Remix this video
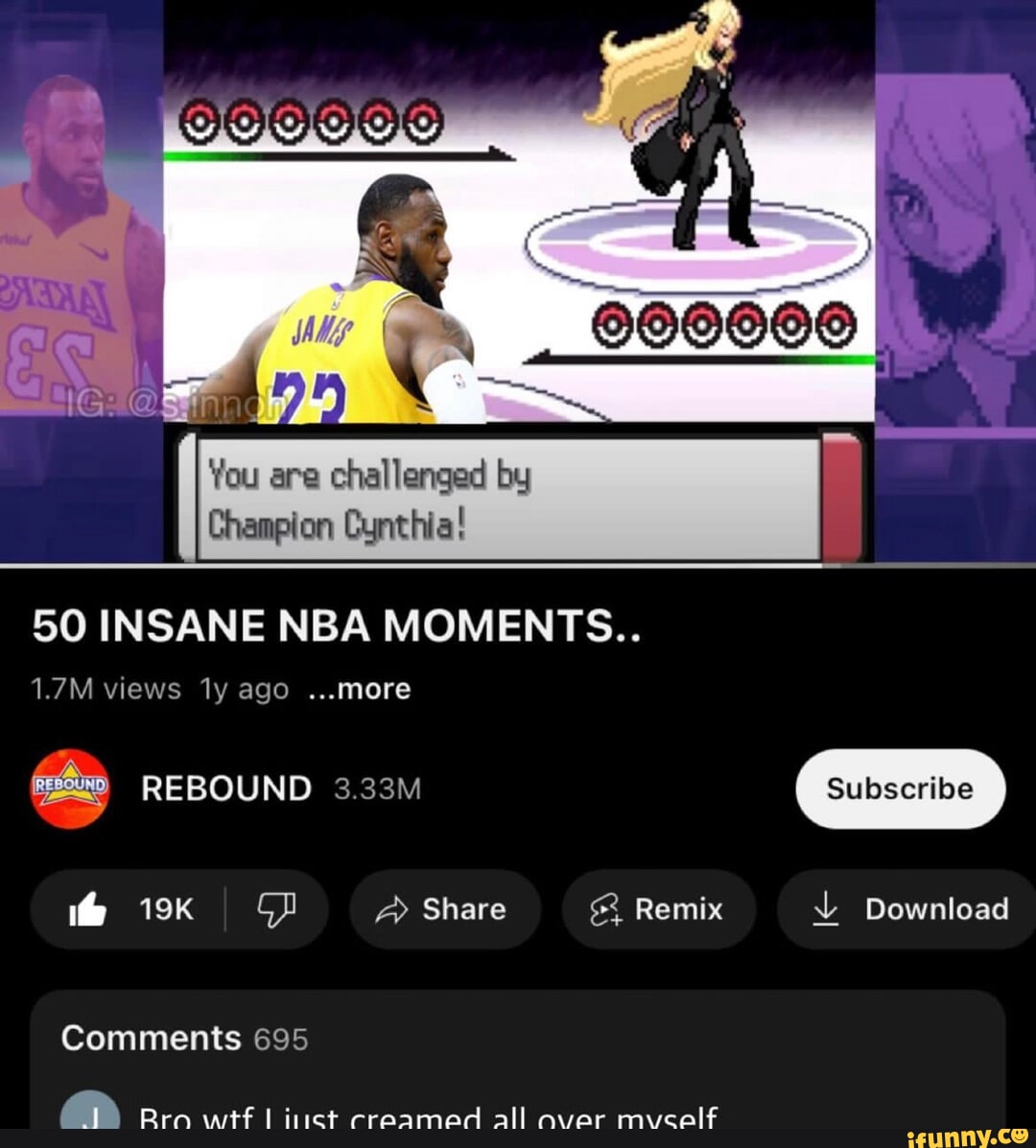The image size is (1036, 1148). coord(658,909)
